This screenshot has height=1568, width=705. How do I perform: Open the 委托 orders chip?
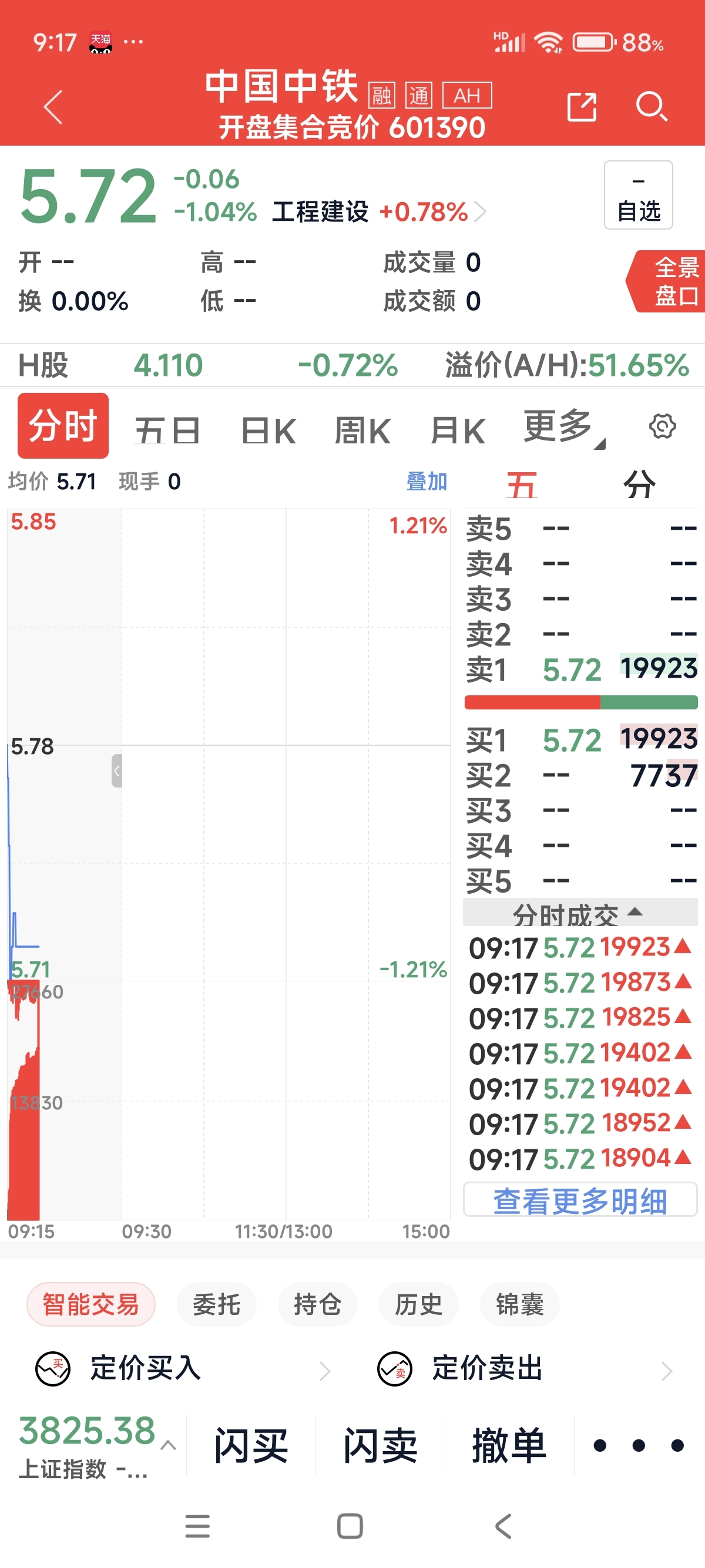[216, 1304]
